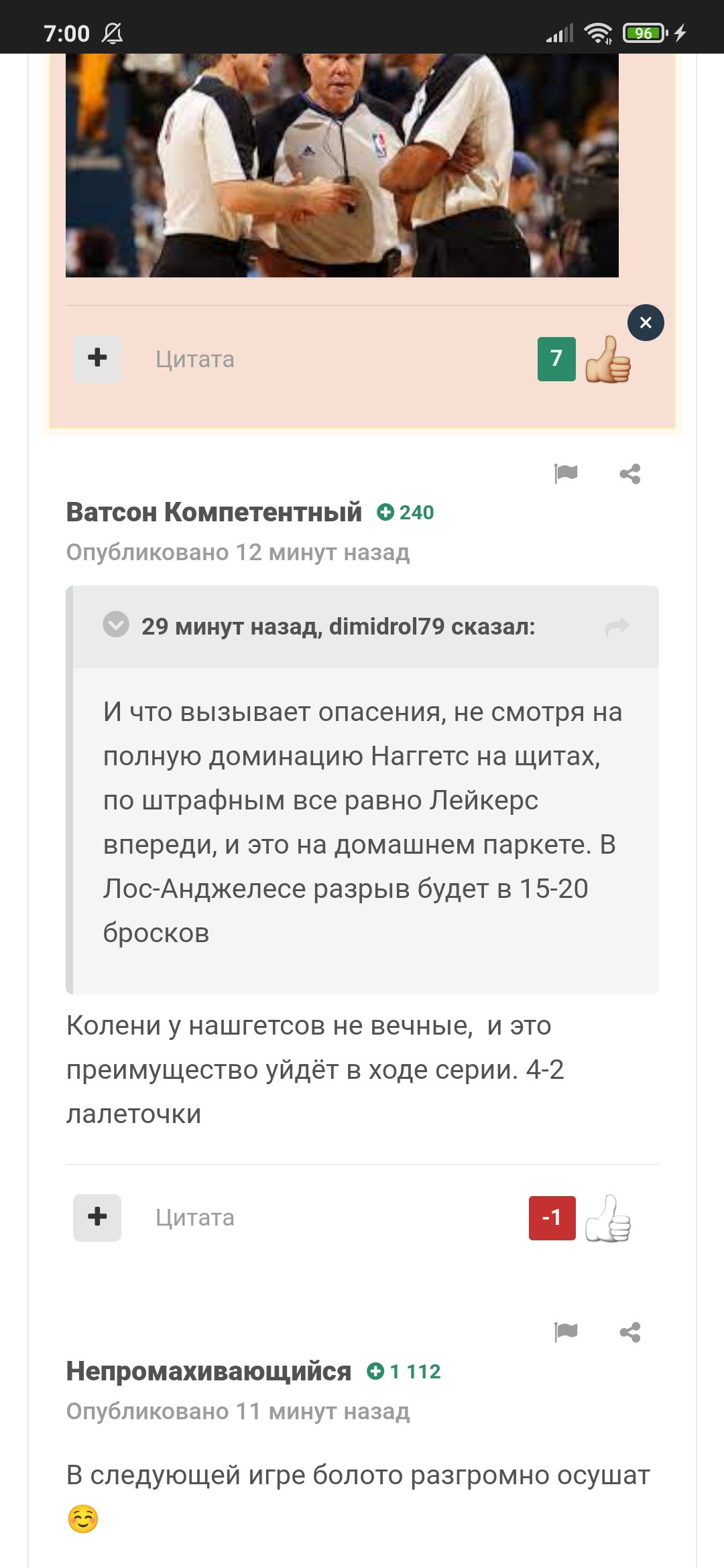
Task: Open Ватсон Компетентный's profile
Action: point(214,512)
